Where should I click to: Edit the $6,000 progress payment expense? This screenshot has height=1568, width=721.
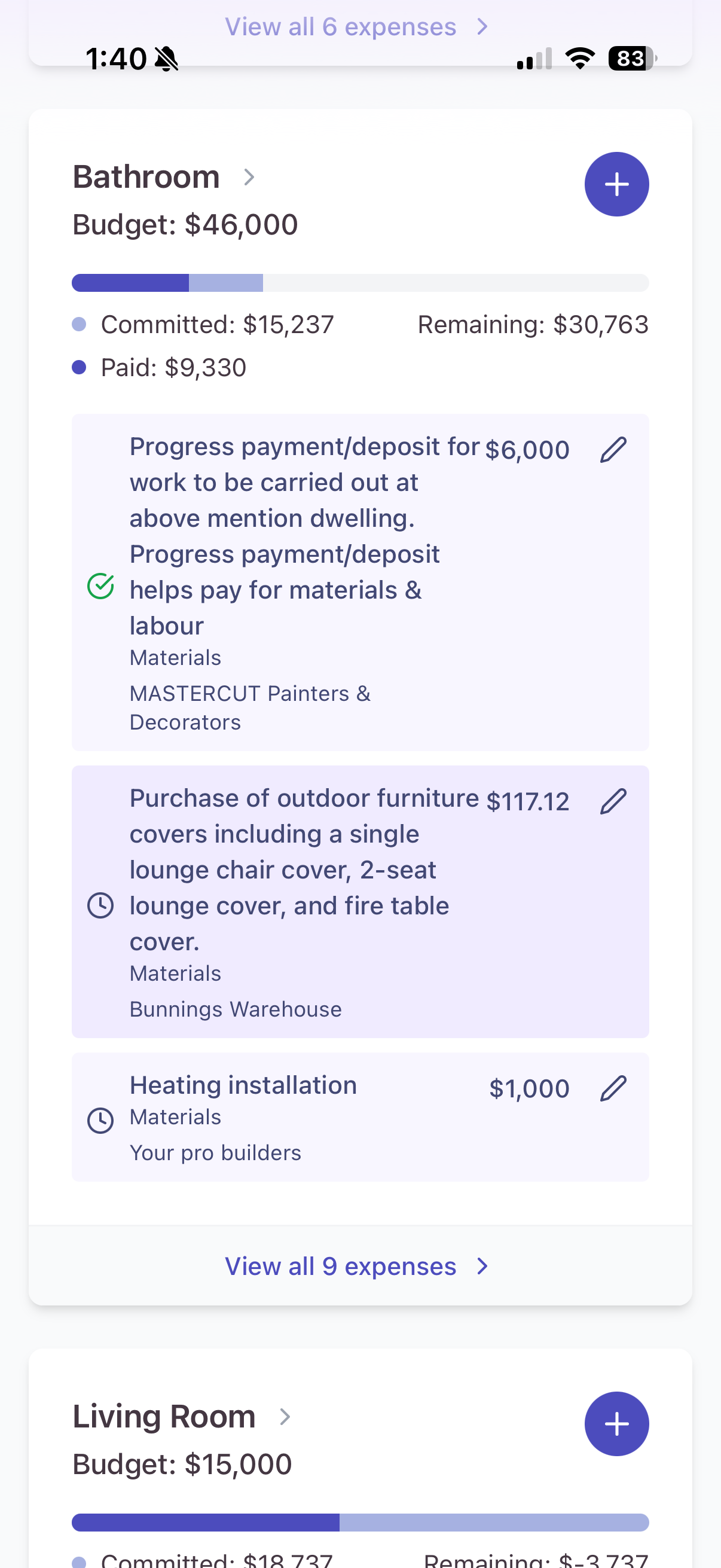point(615,449)
